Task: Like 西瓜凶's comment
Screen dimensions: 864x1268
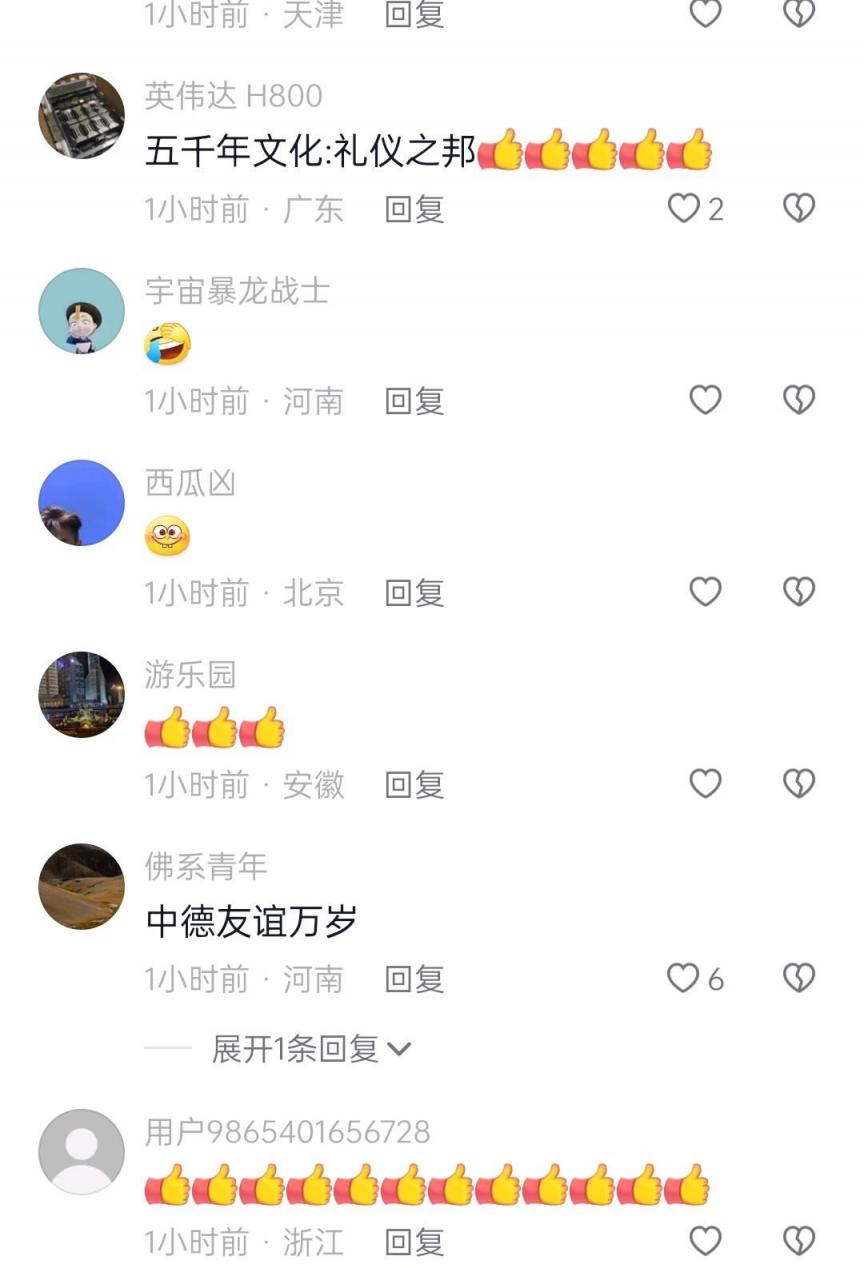Action: coord(706,592)
